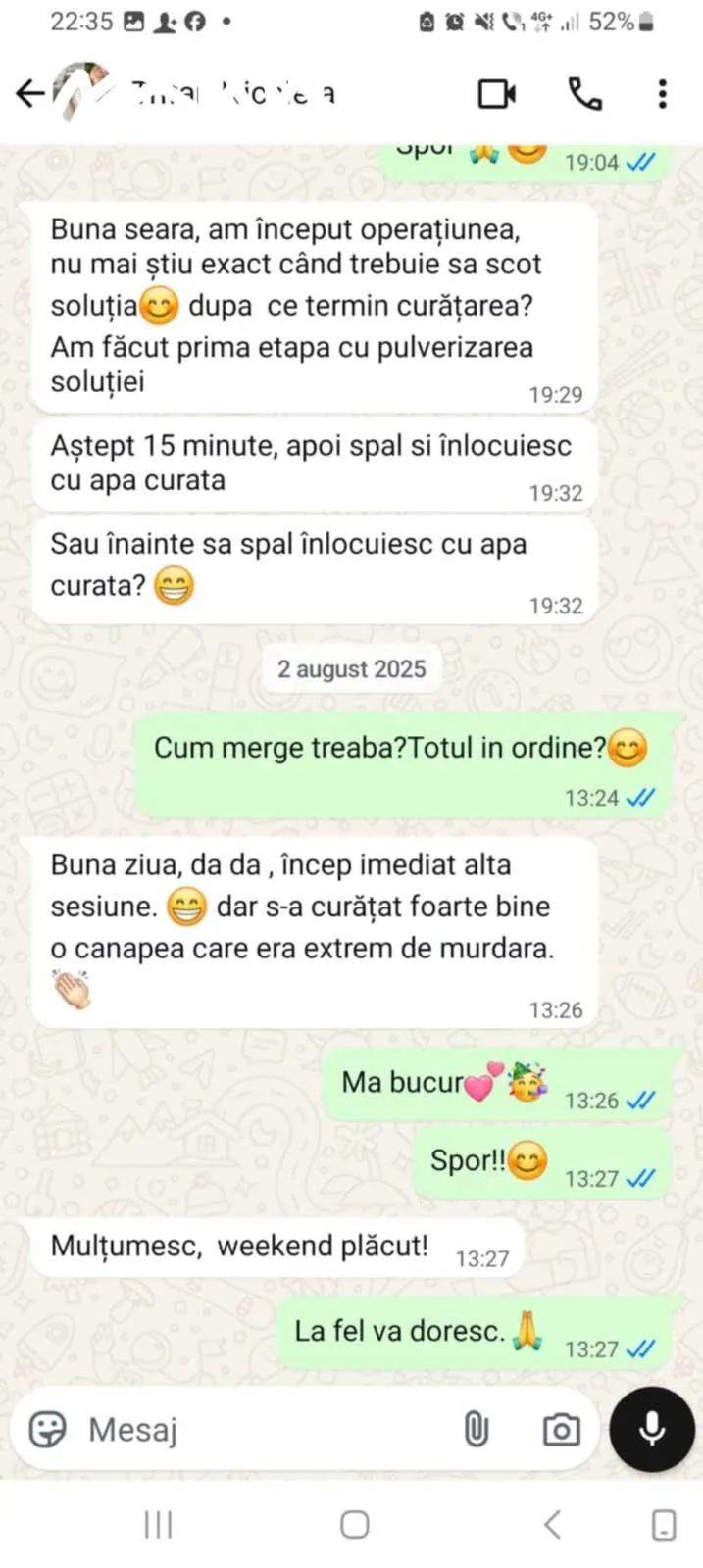Tap the microphone voice message button

coord(652,1430)
